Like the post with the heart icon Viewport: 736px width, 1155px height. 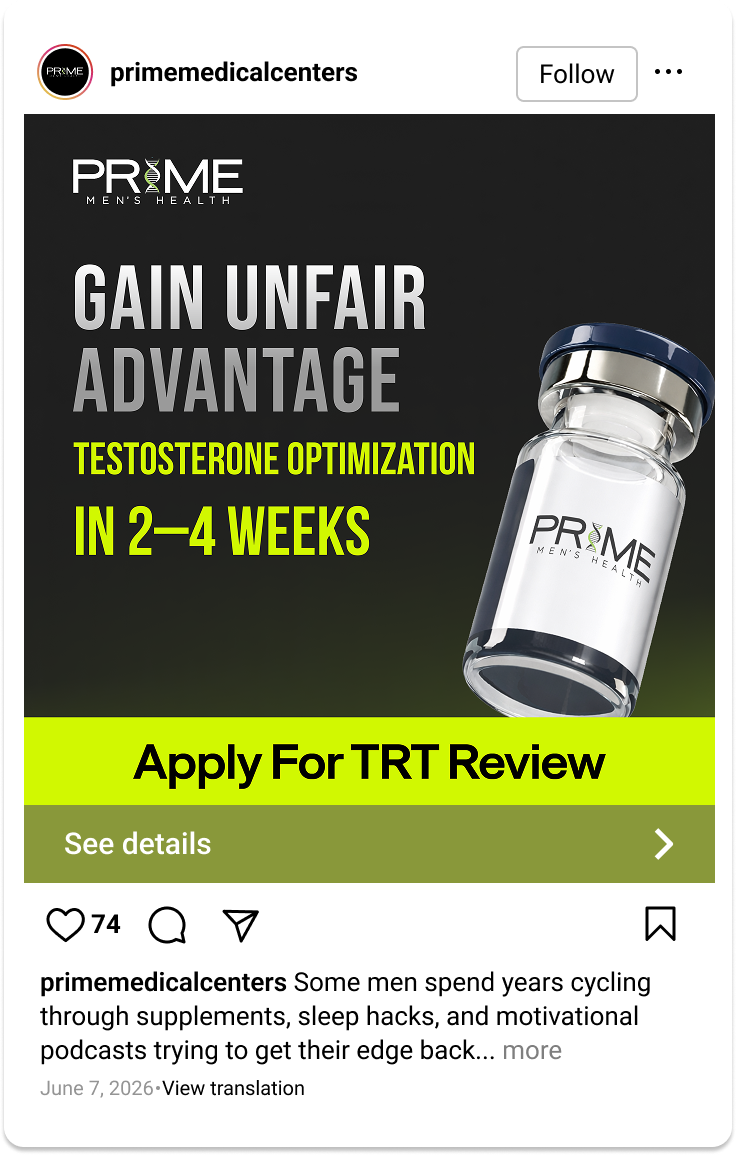[66, 926]
